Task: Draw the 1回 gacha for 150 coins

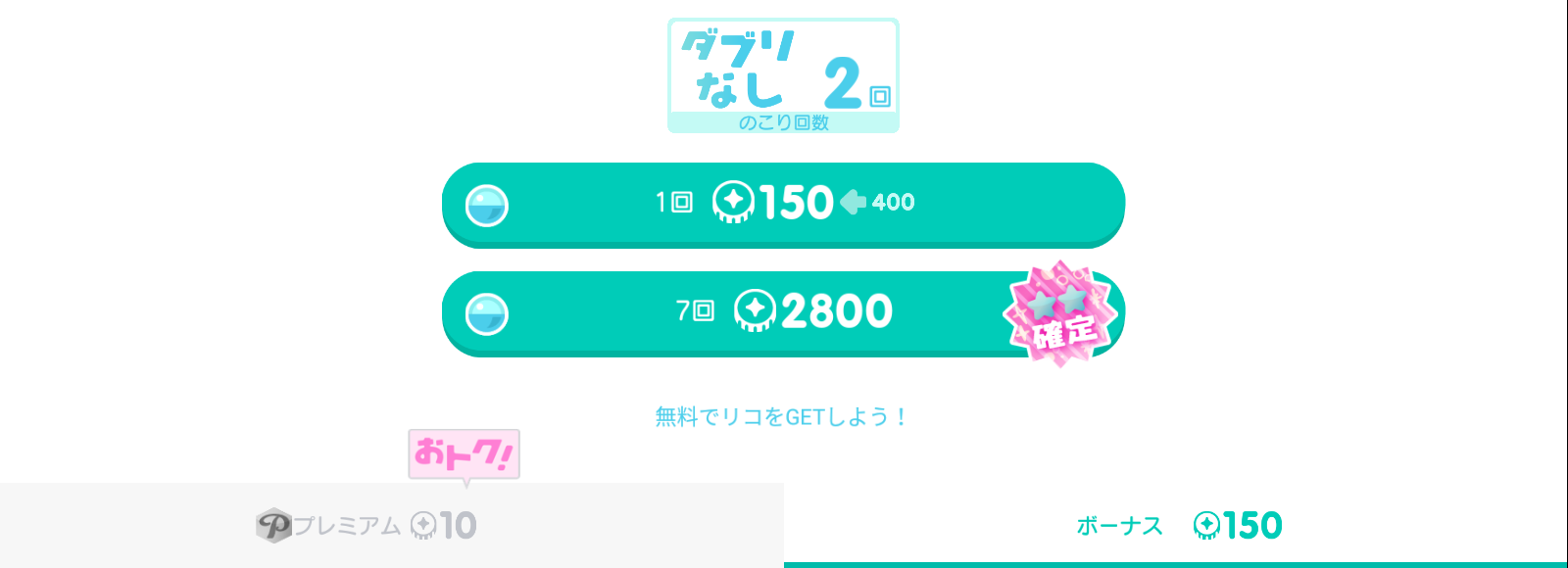Action: click(x=783, y=204)
